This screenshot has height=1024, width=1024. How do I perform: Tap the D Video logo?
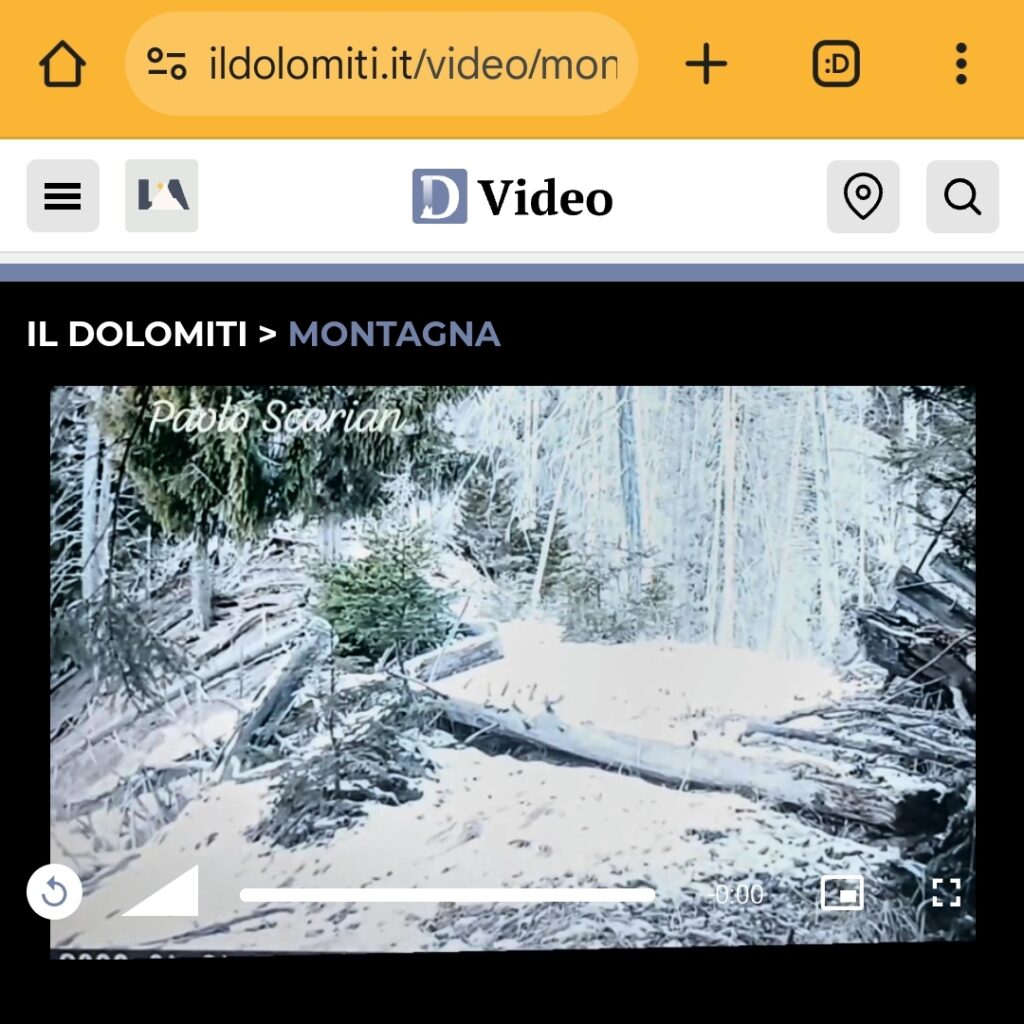512,196
